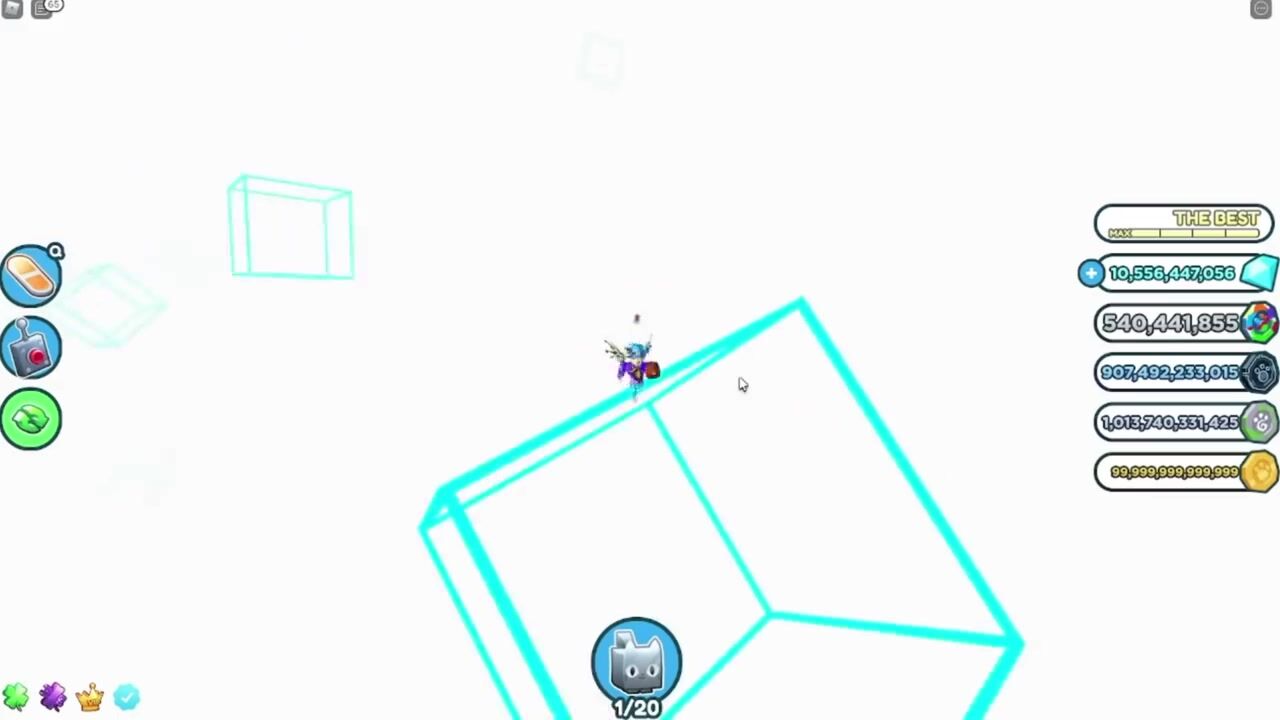Open the joystick remote button
This screenshot has width=1280, height=720.
[31, 348]
